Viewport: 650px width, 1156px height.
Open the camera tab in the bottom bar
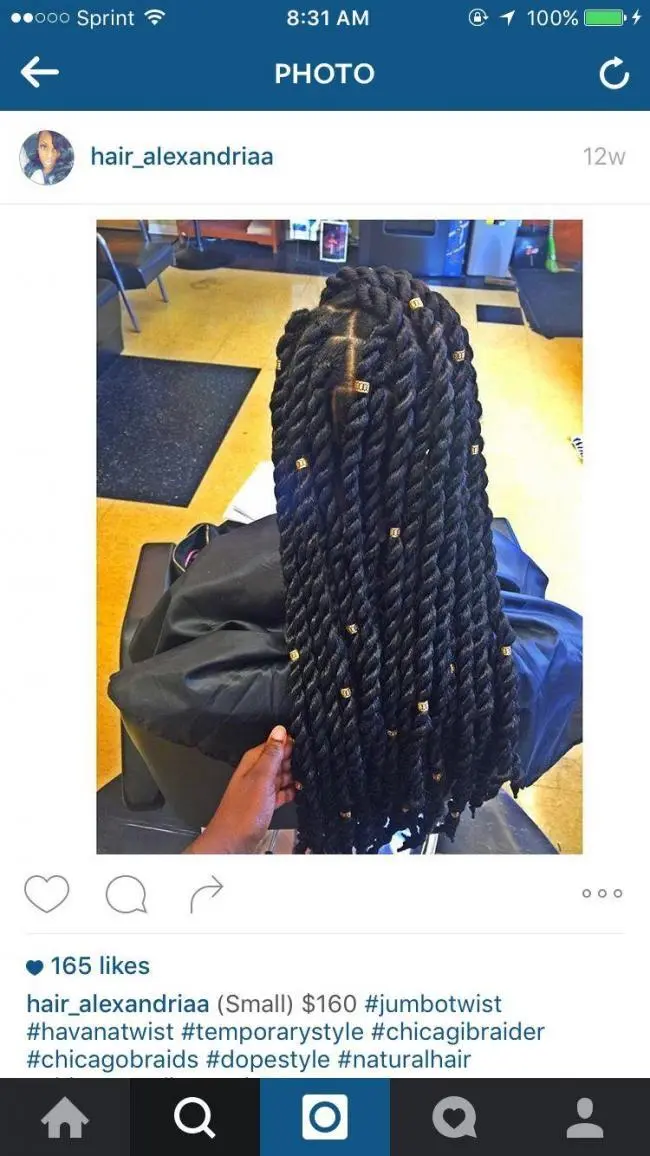tap(325, 1117)
